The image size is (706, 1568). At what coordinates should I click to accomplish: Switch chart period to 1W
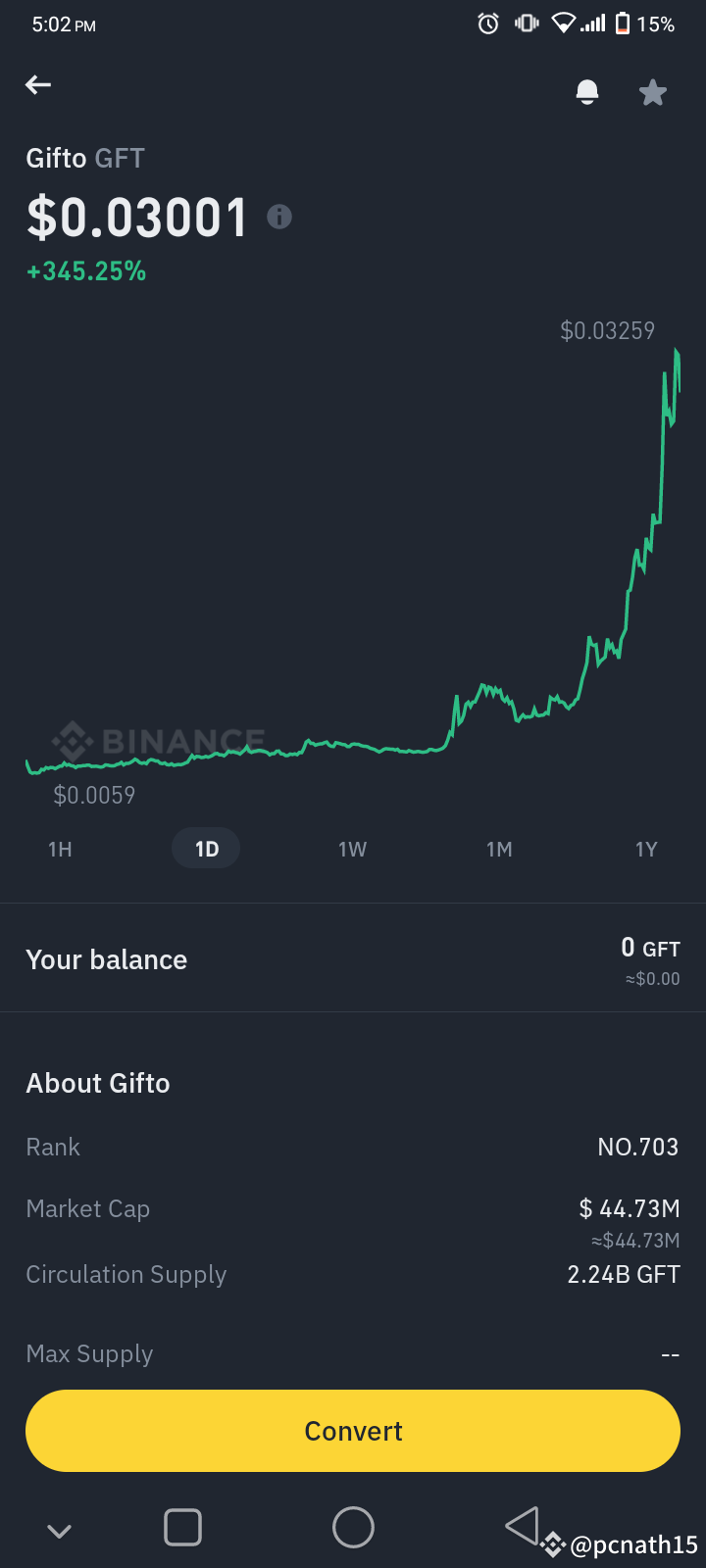coord(352,849)
